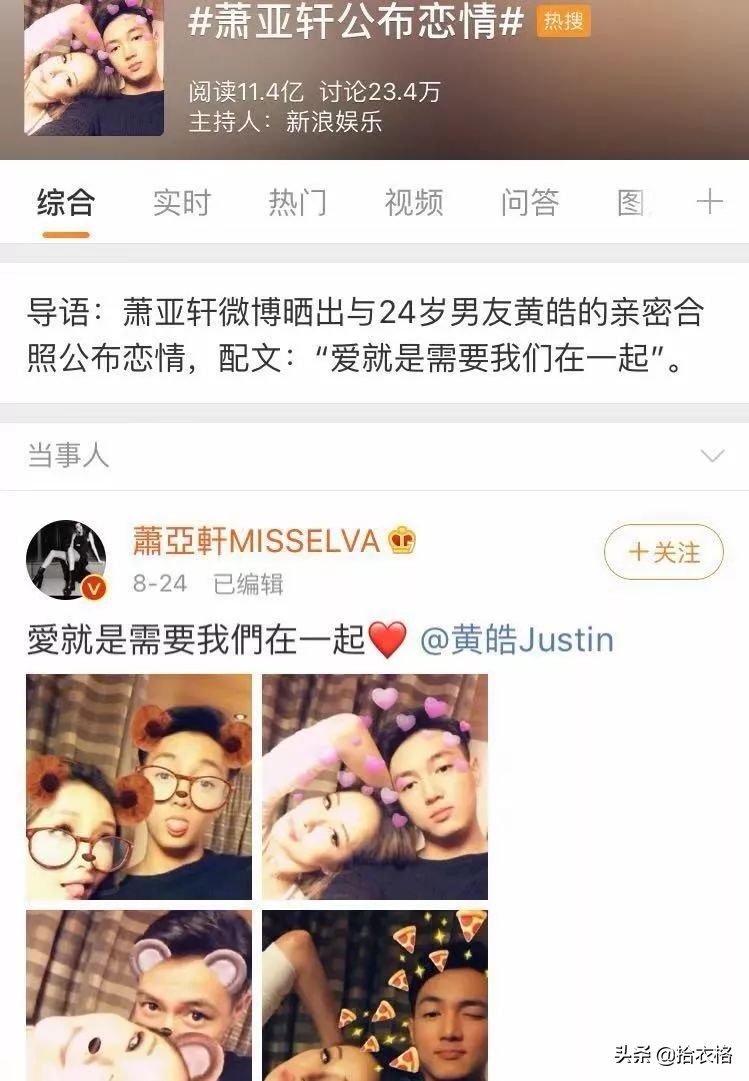This screenshot has height=1081, width=749.
Task: Click the +关注 follow button
Action: [x=663, y=552]
